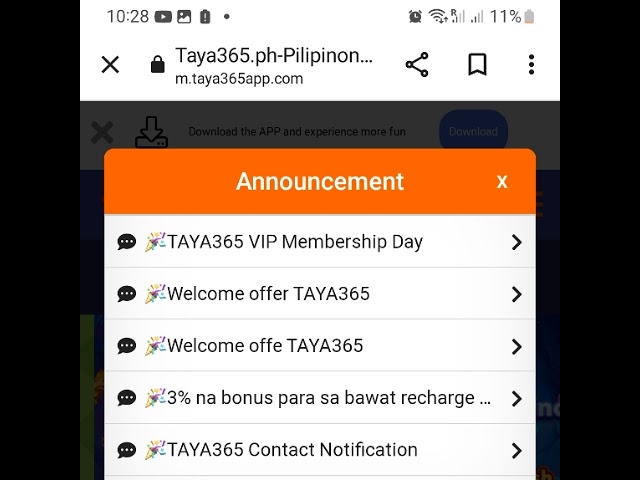Open TAYA365 Contact Notification
This screenshot has height=480, width=640.
click(x=320, y=450)
